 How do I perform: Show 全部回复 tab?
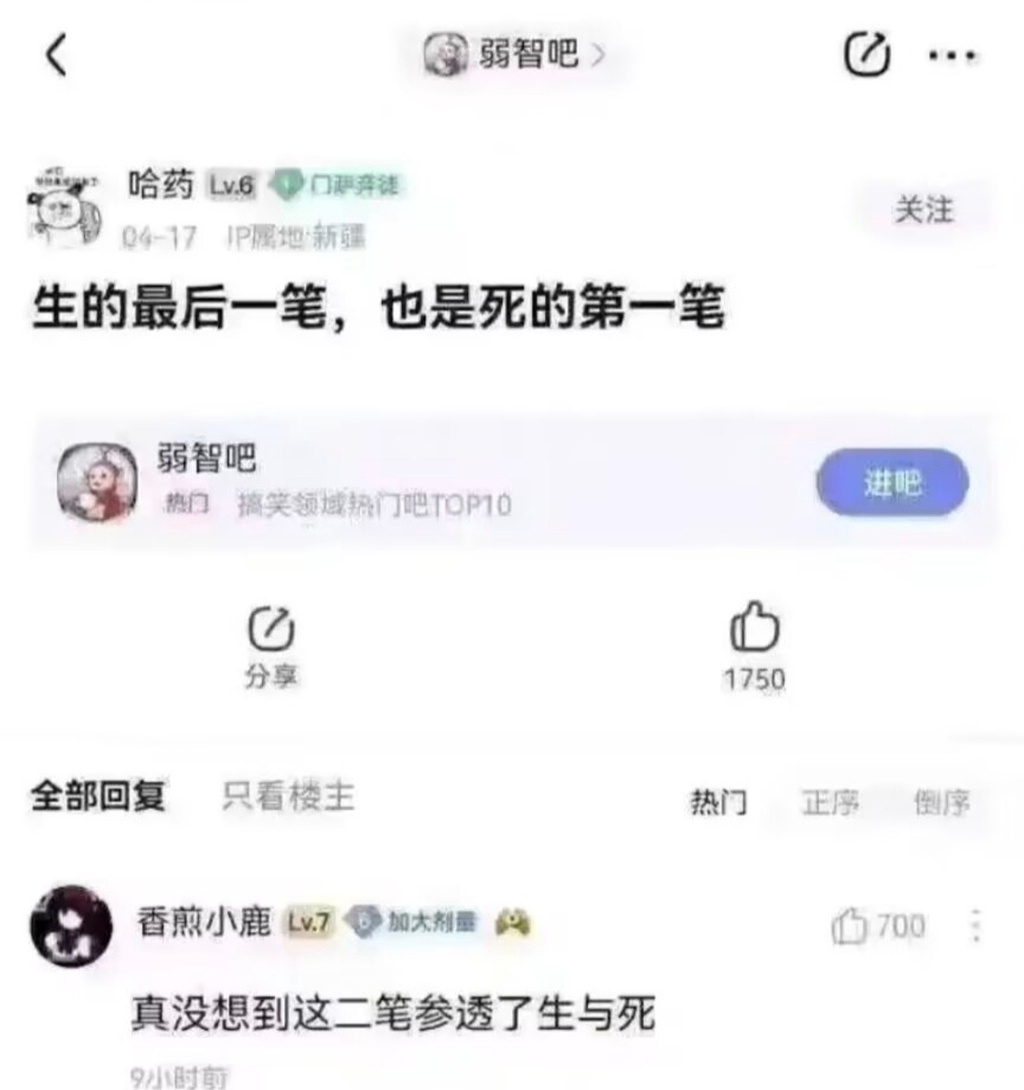pyautogui.click(x=98, y=797)
